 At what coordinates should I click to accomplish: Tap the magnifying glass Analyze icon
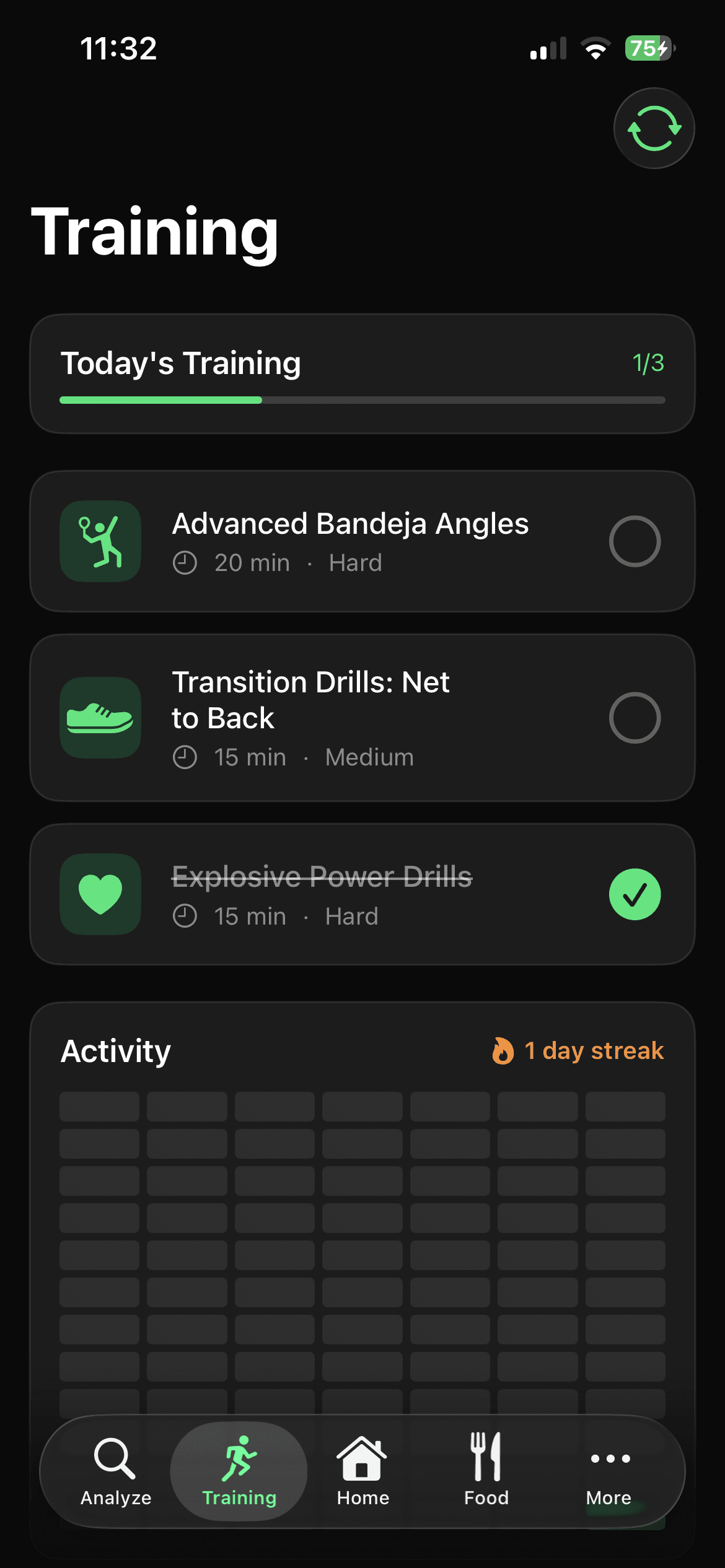tap(115, 1458)
